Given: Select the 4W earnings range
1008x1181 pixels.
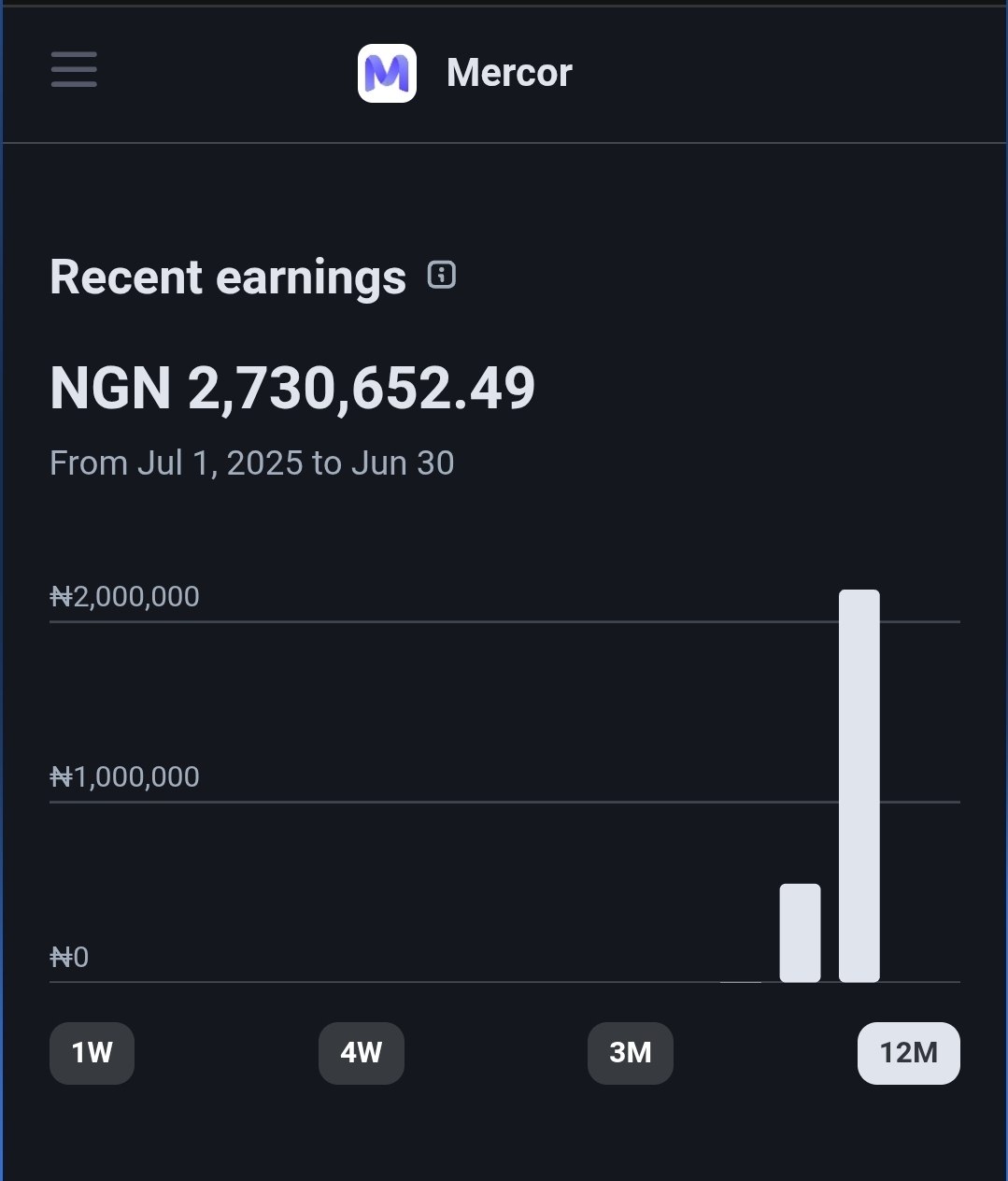Looking at the screenshot, I should click(362, 1053).
